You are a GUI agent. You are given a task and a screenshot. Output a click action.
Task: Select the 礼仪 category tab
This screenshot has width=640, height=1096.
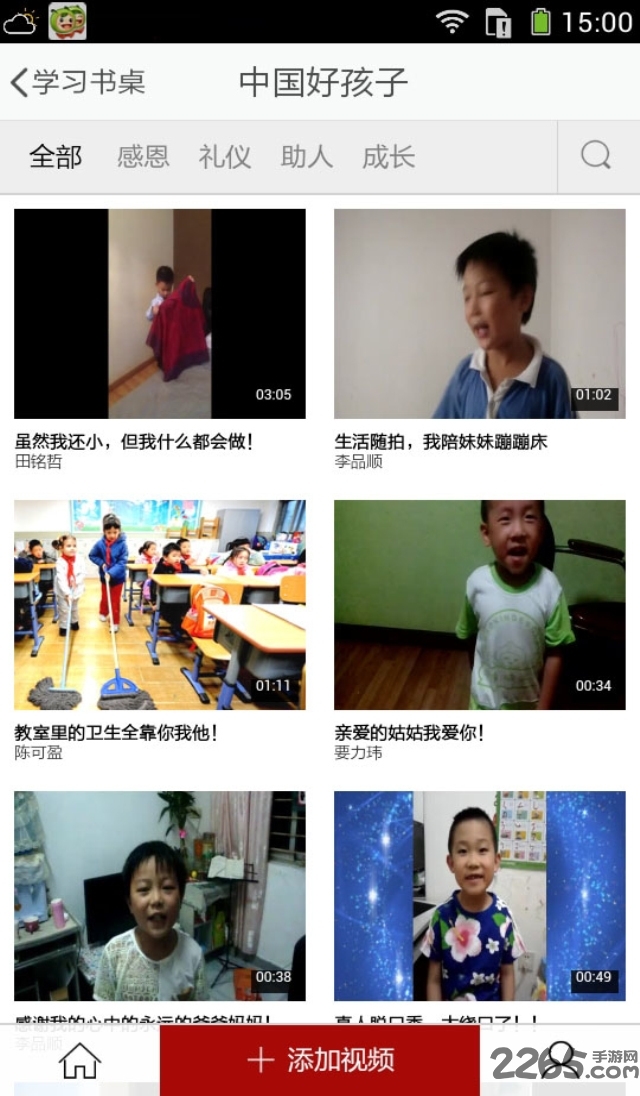coord(224,157)
